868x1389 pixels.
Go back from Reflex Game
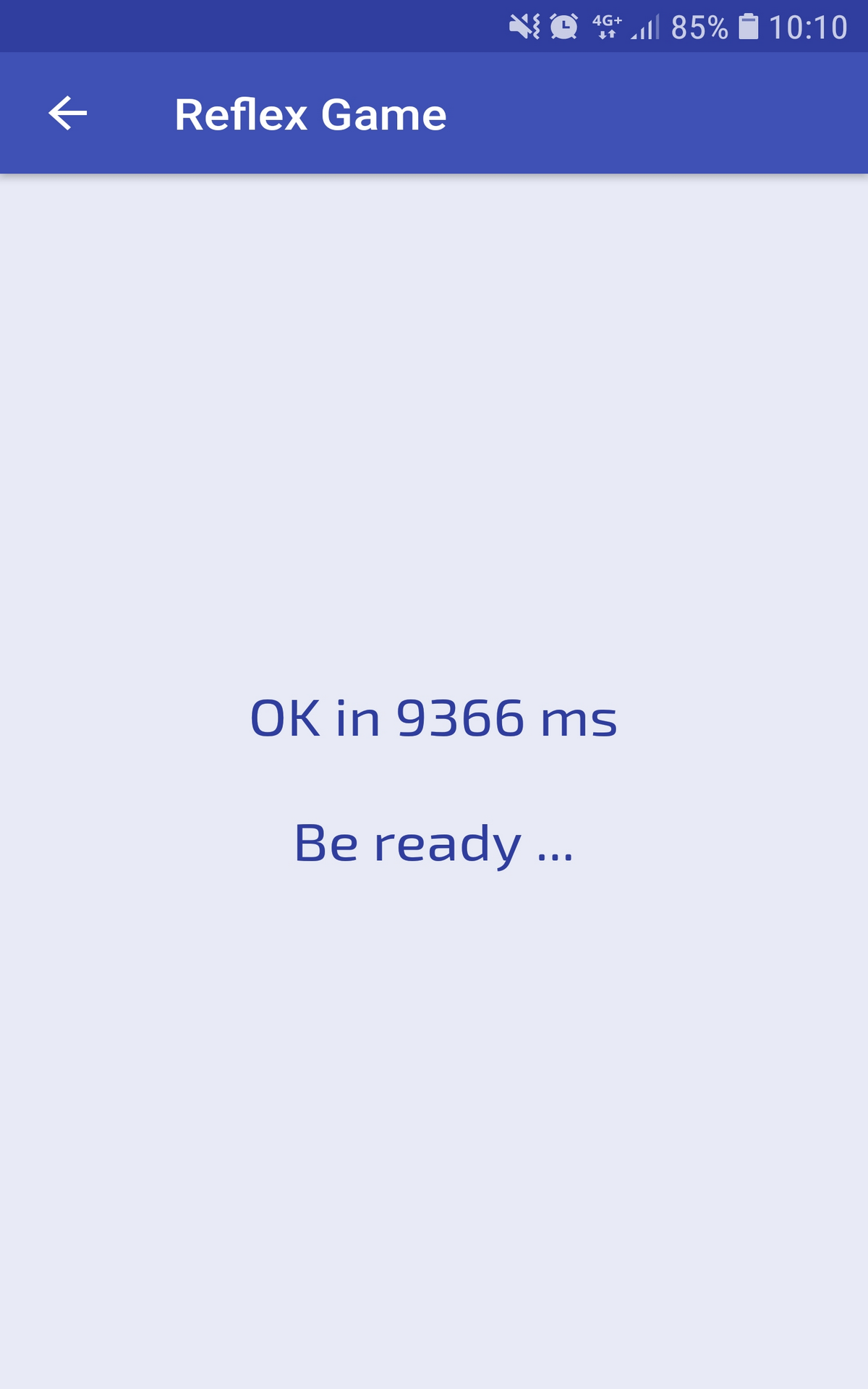pos(68,114)
